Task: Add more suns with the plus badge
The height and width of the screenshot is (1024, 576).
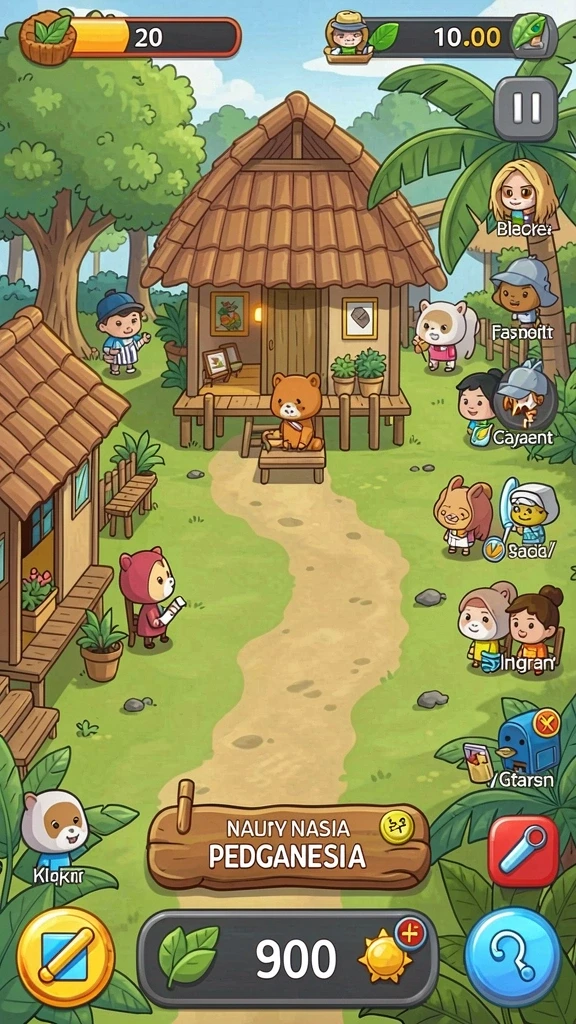Action: coord(410,936)
